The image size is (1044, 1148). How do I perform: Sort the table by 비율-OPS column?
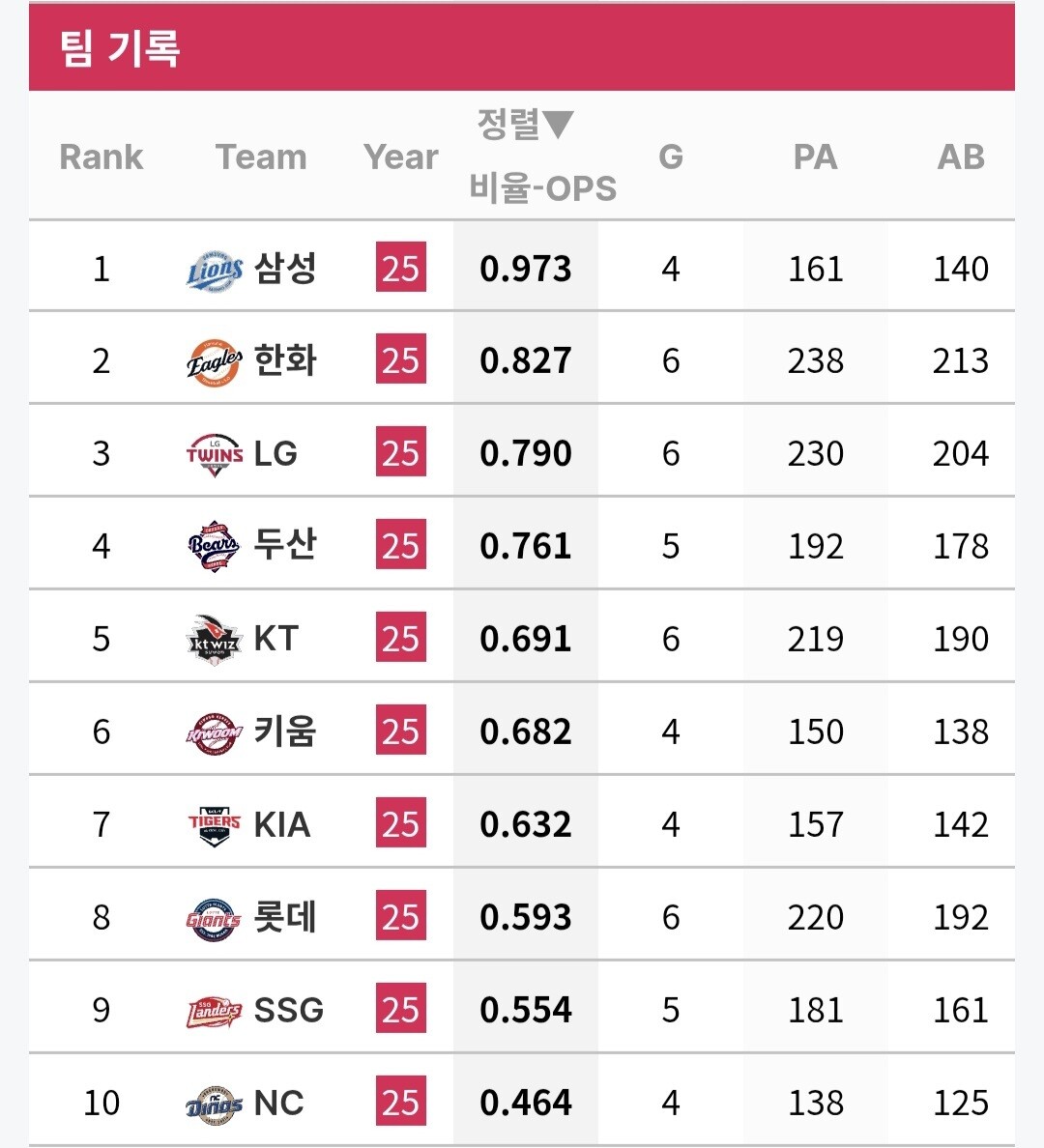pyautogui.click(x=542, y=187)
